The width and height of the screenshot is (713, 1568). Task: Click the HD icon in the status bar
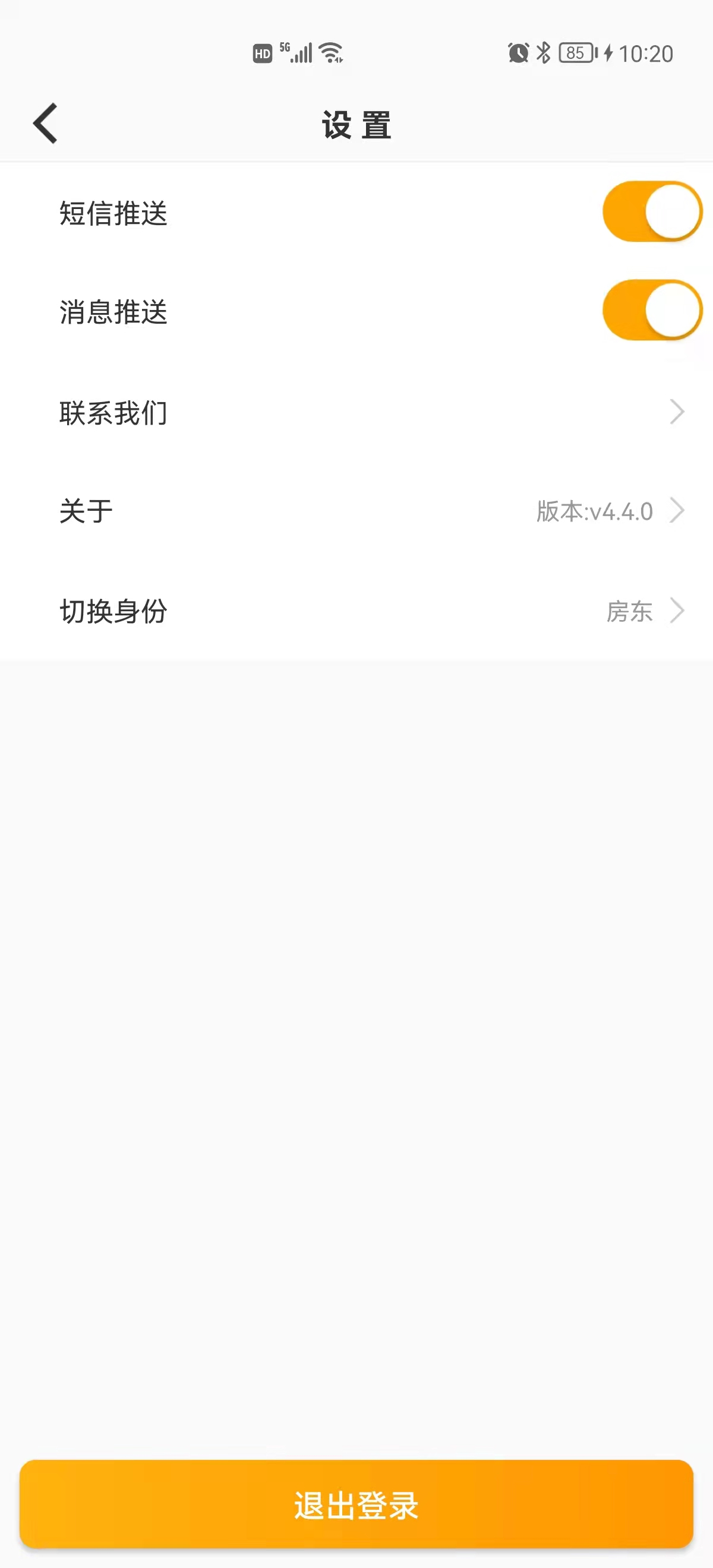pyautogui.click(x=262, y=53)
